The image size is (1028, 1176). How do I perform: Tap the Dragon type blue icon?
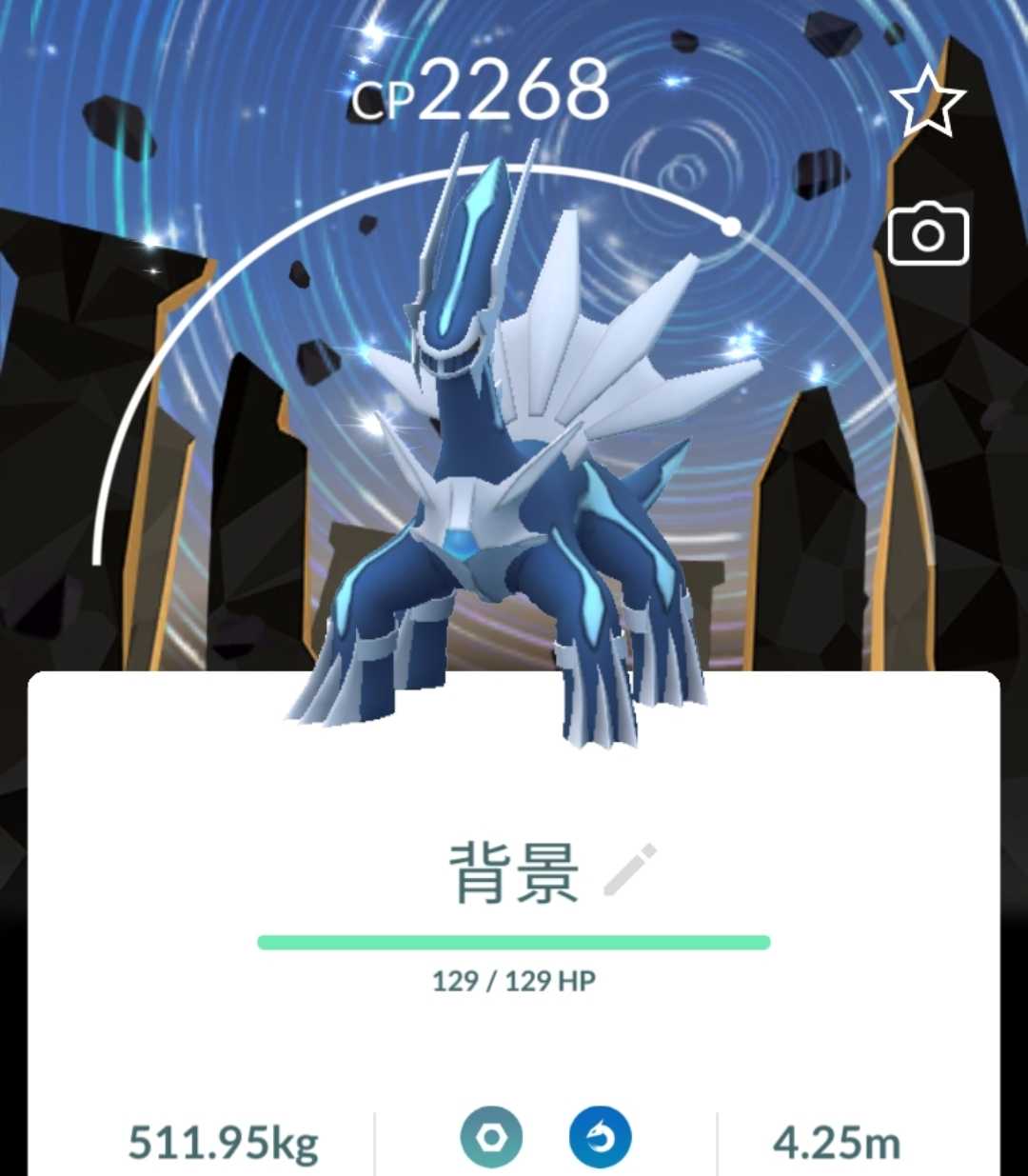[601, 1137]
